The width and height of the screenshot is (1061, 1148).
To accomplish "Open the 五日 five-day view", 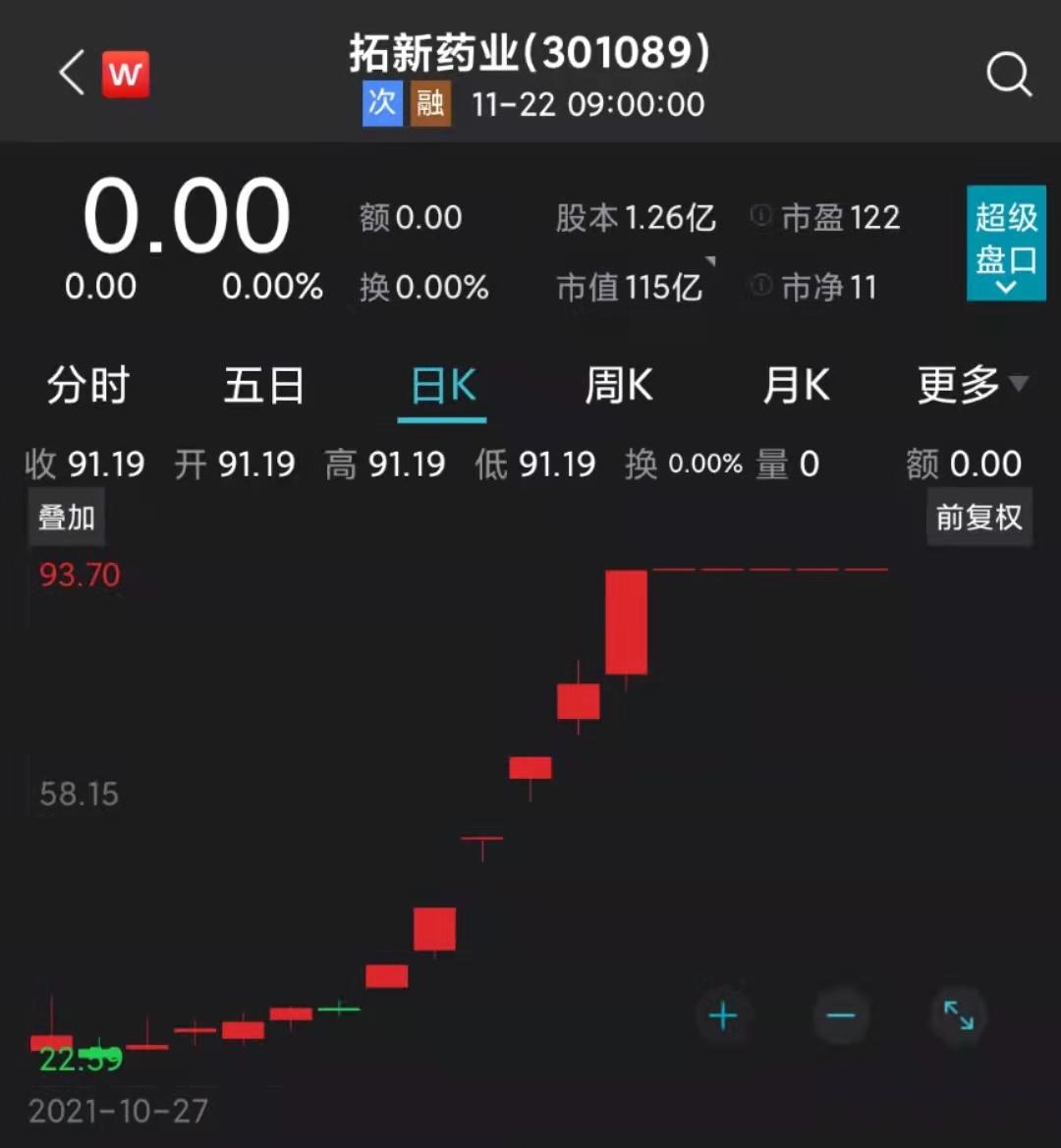I will coord(263,386).
